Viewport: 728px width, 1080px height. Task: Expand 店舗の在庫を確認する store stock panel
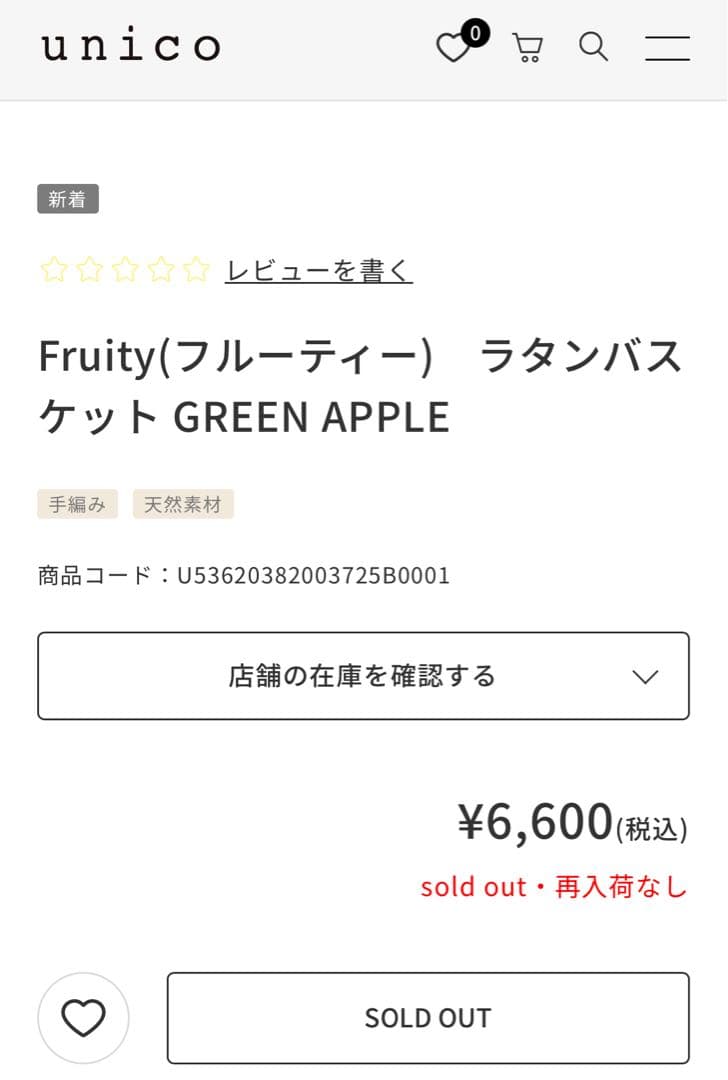pyautogui.click(x=363, y=675)
